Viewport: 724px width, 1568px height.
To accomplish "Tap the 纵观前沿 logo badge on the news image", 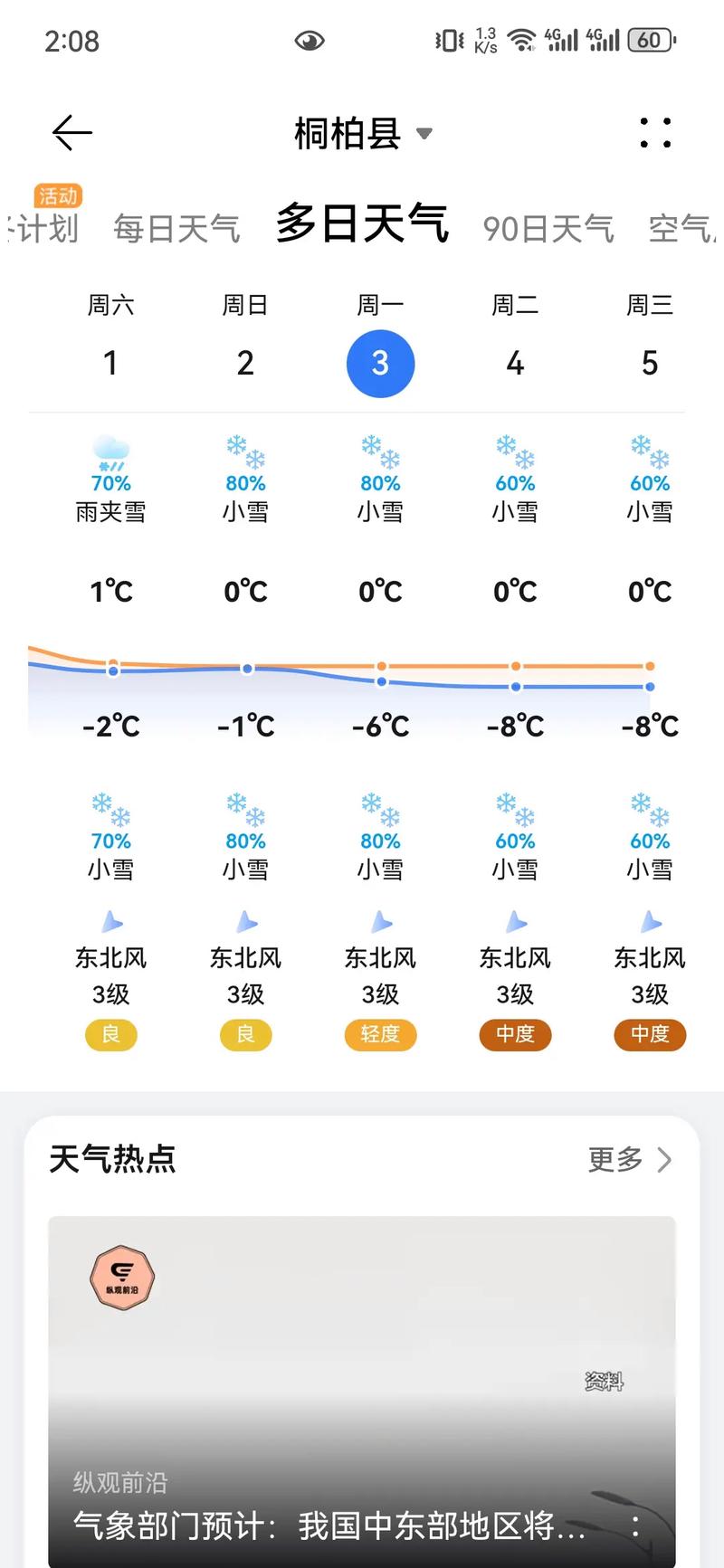I will [x=122, y=1277].
